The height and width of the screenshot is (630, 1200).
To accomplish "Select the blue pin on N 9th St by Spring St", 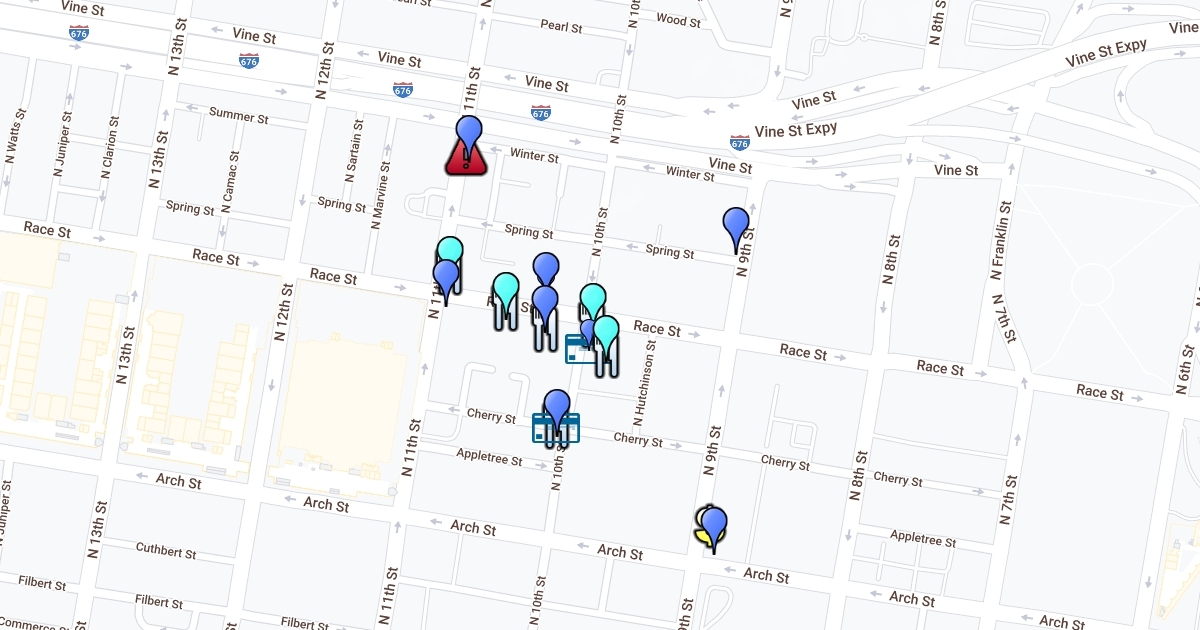I will click(736, 225).
